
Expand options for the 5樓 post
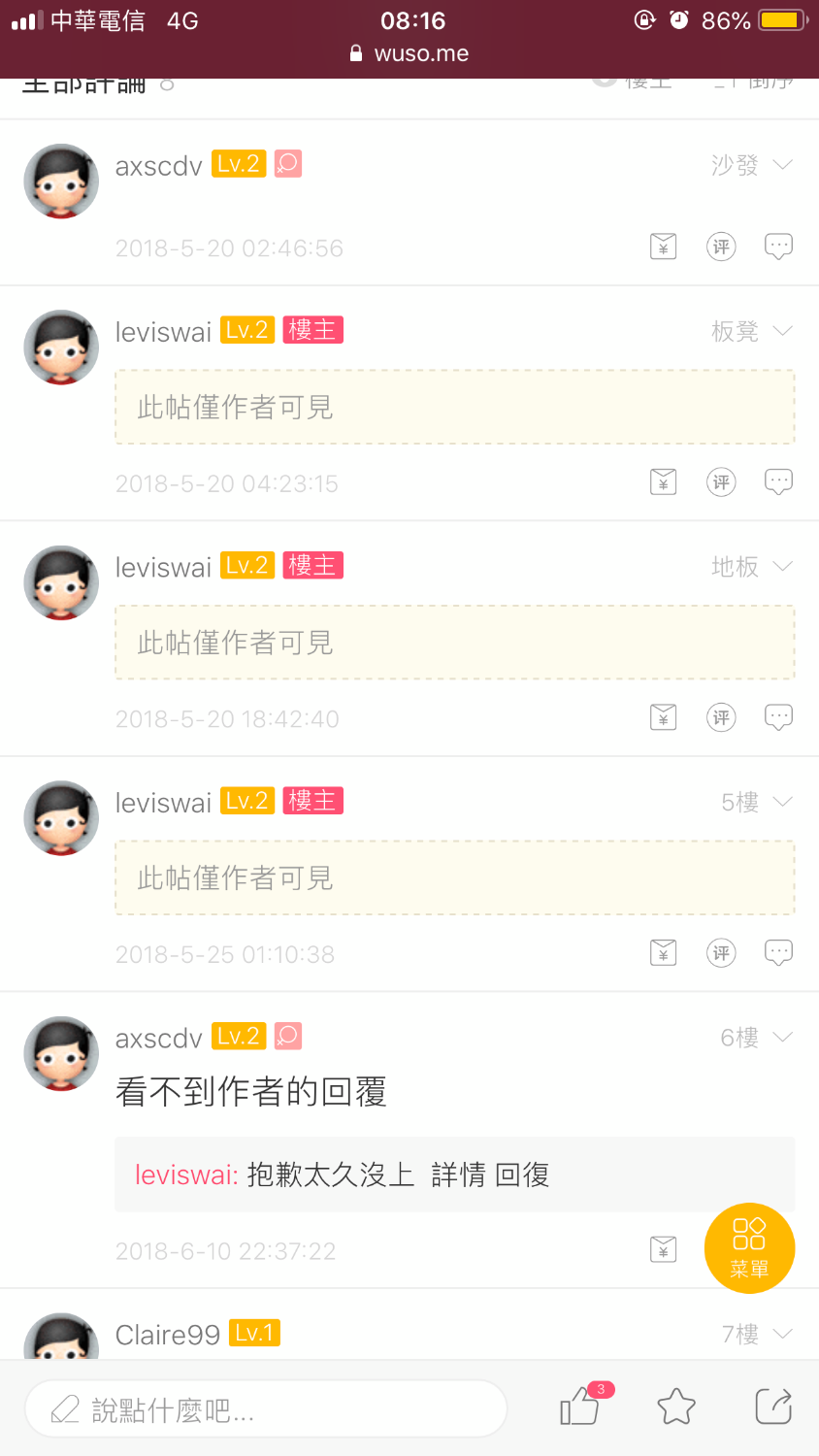783,802
